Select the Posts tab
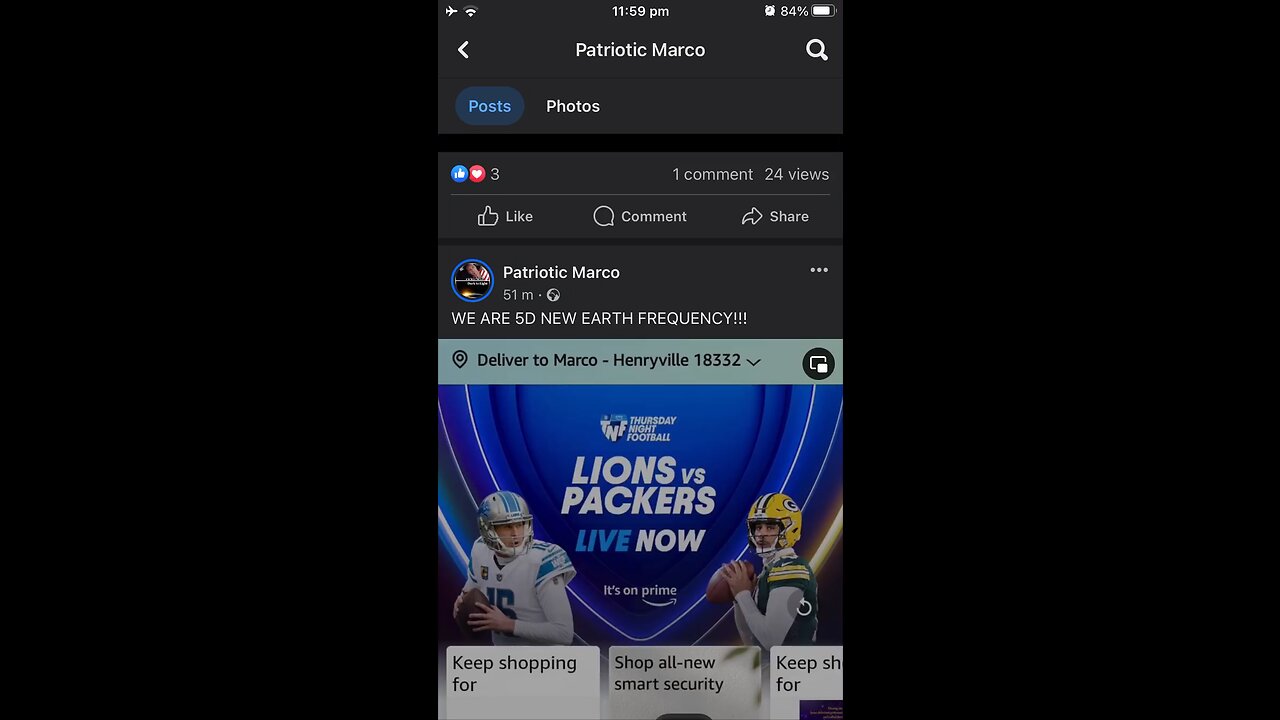The width and height of the screenshot is (1280, 720). [489, 106]
